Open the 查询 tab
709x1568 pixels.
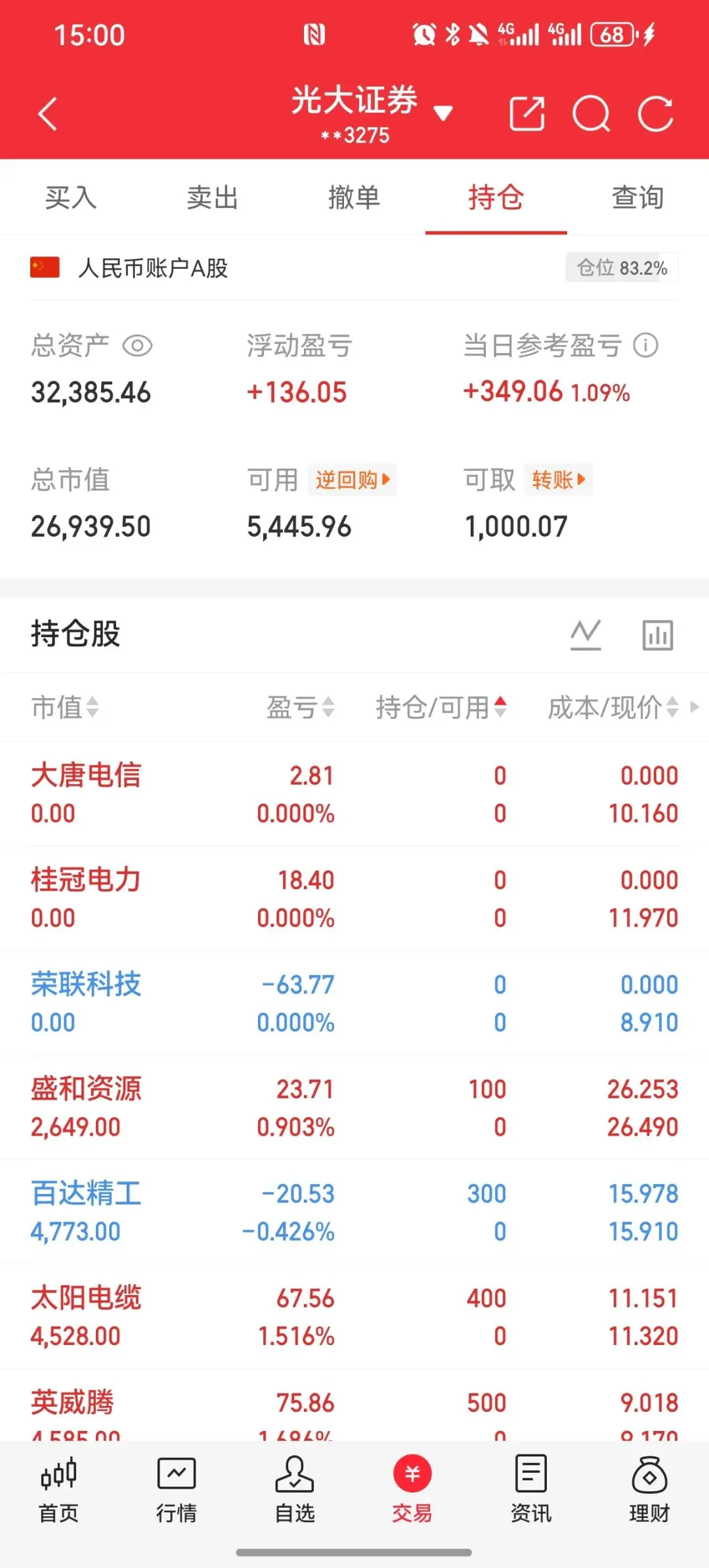click(x=638, y=197)
